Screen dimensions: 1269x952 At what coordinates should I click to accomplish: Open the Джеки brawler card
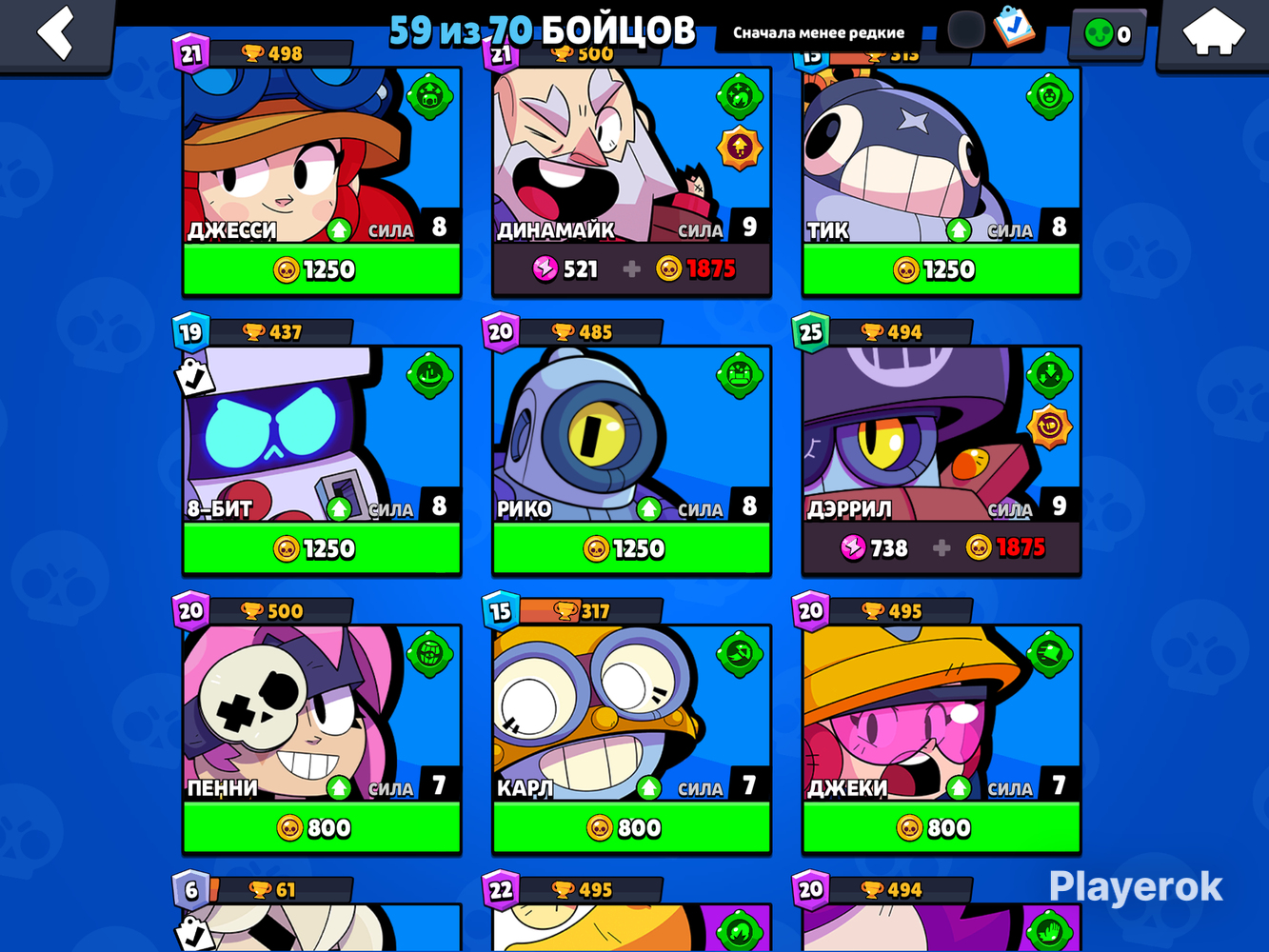[942, 713]
